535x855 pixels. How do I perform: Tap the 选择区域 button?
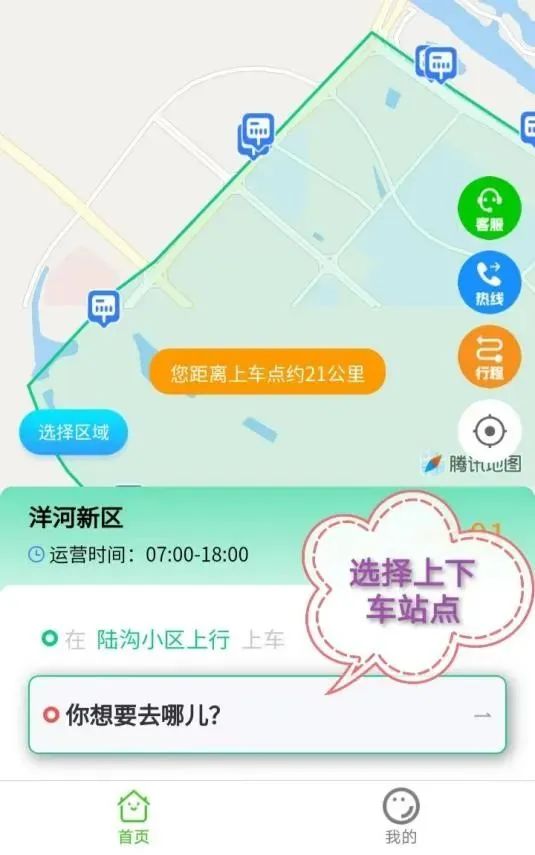[x=74, y=432]
